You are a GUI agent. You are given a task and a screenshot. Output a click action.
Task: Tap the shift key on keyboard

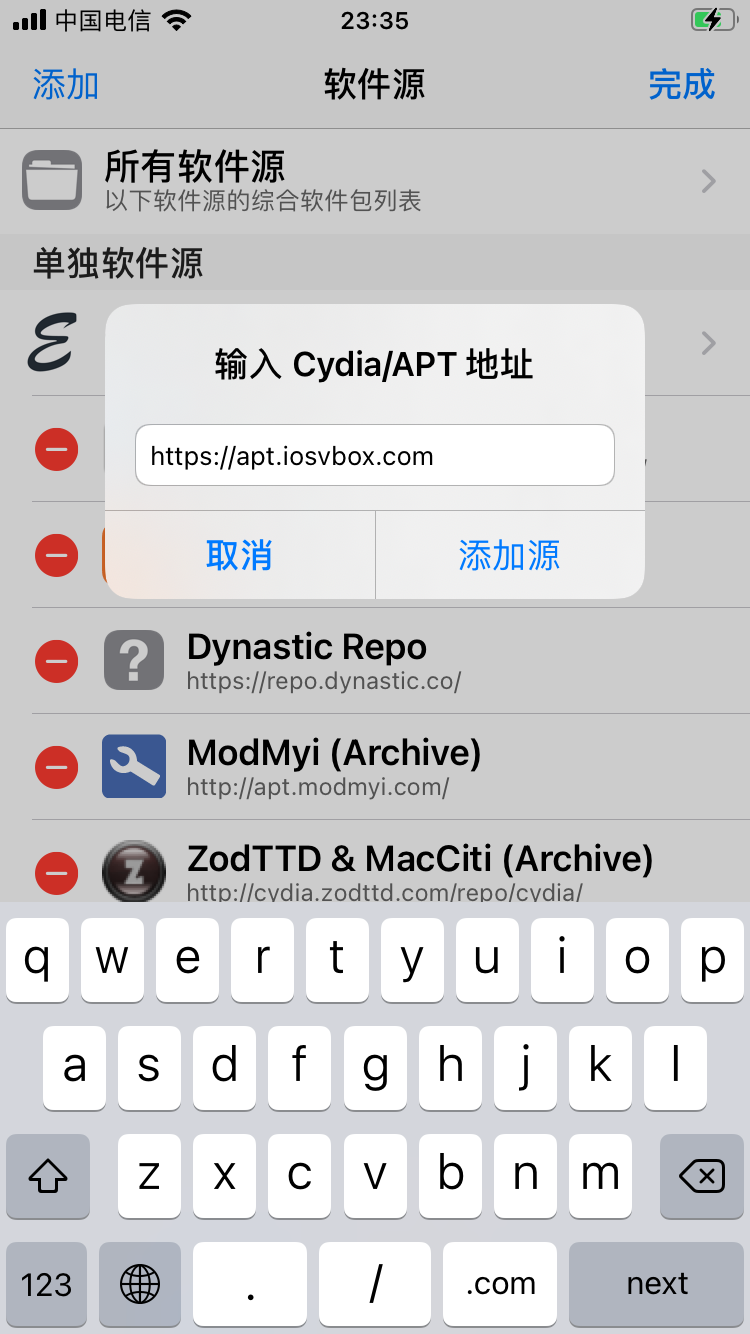47,1176
